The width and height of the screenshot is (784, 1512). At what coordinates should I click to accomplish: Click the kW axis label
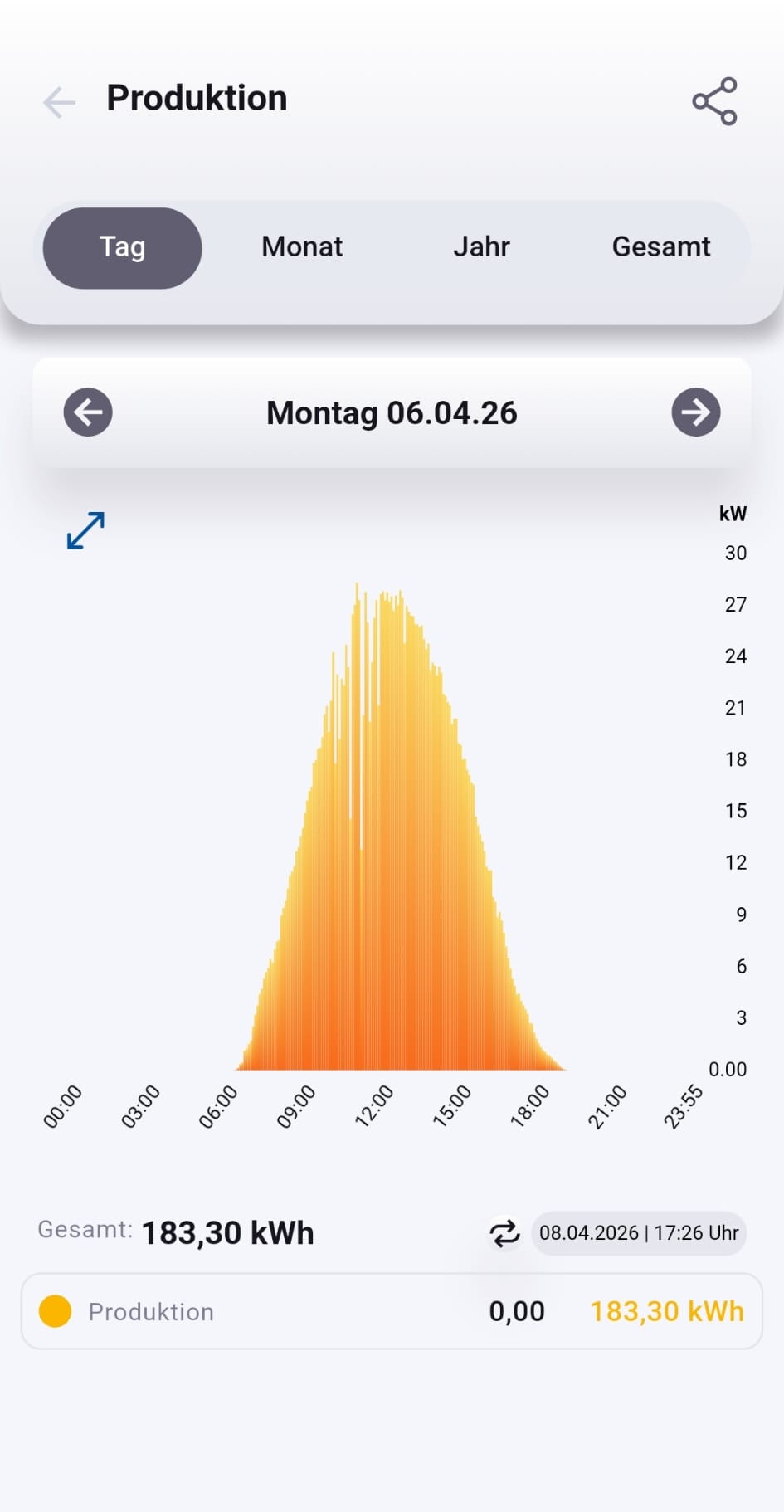[x=733, y=513]
